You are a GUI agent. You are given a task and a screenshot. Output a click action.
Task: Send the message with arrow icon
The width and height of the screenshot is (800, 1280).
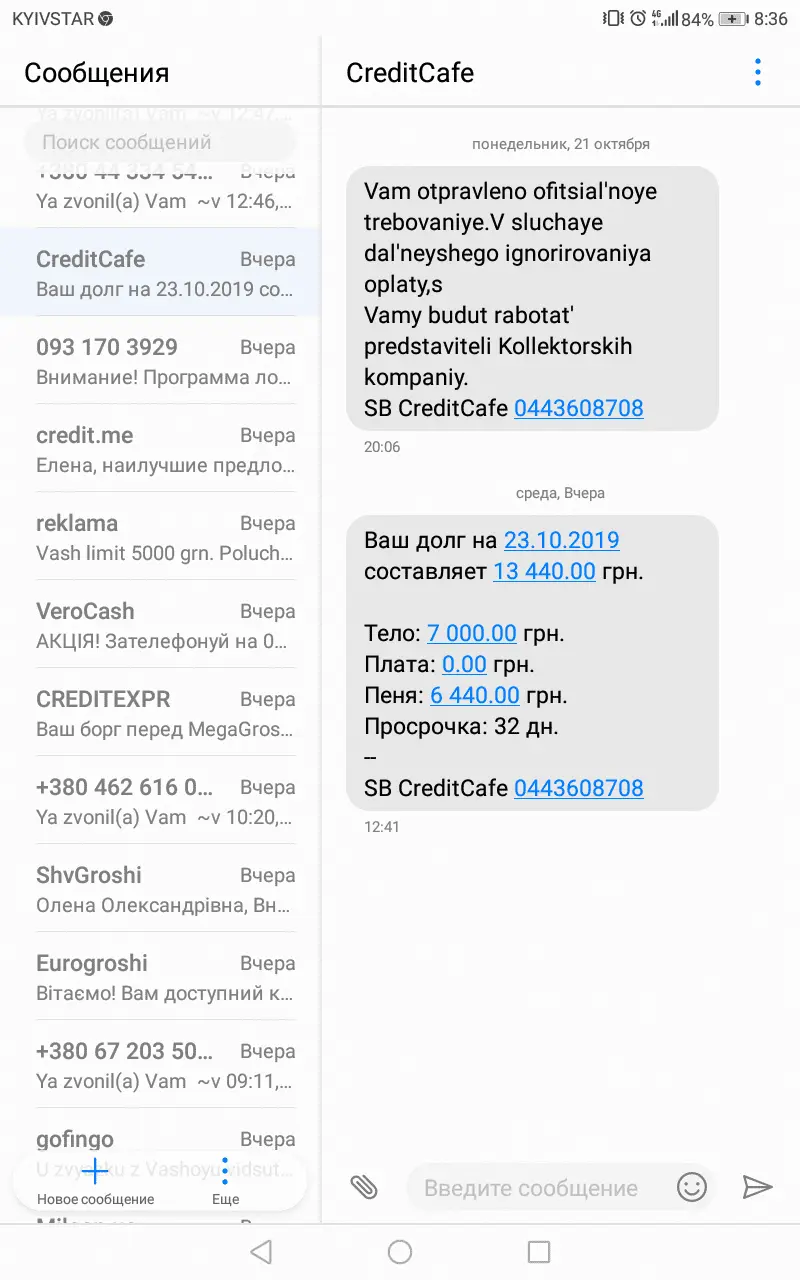757,1187
